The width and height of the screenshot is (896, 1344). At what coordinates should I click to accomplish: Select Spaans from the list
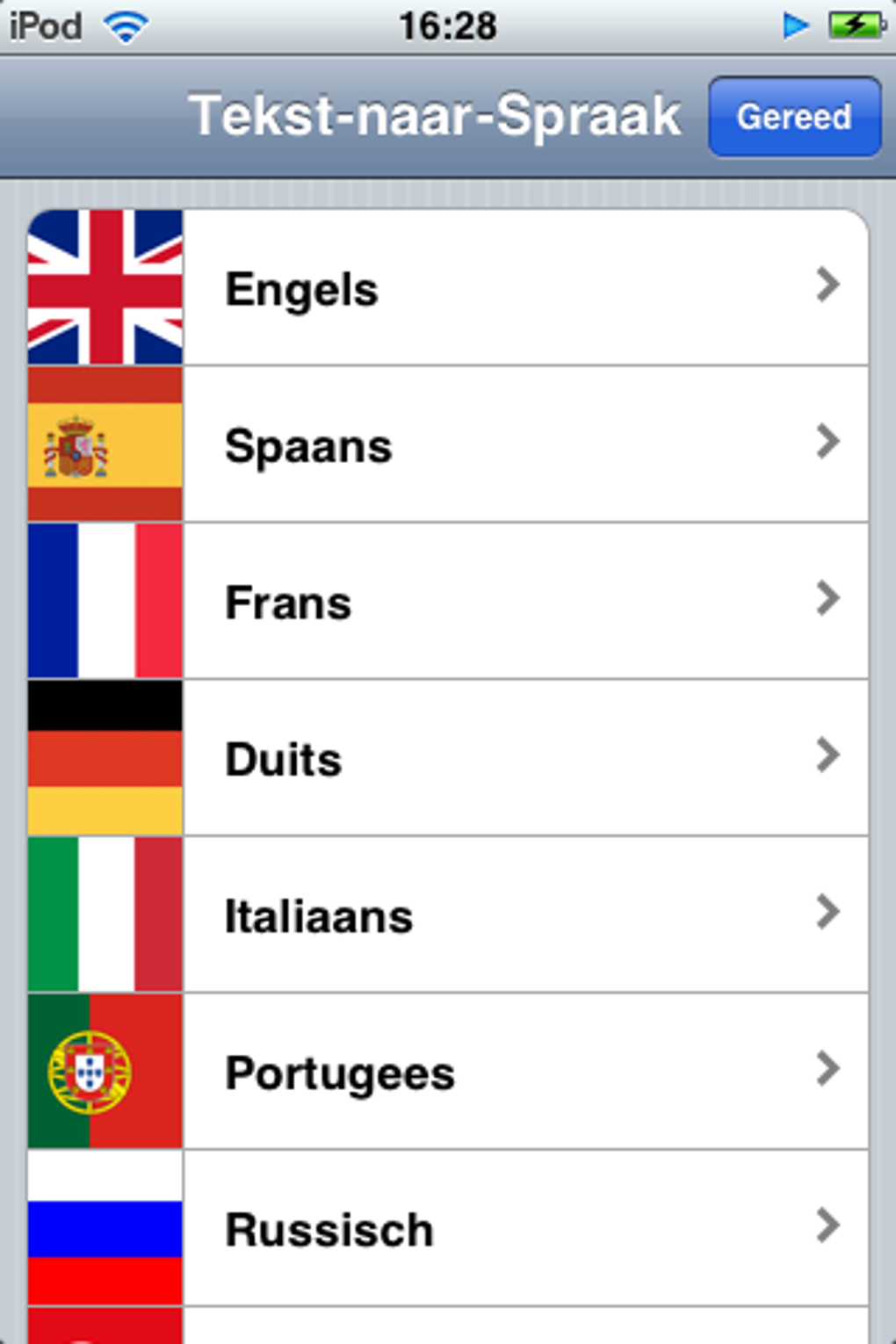point(448,444)
